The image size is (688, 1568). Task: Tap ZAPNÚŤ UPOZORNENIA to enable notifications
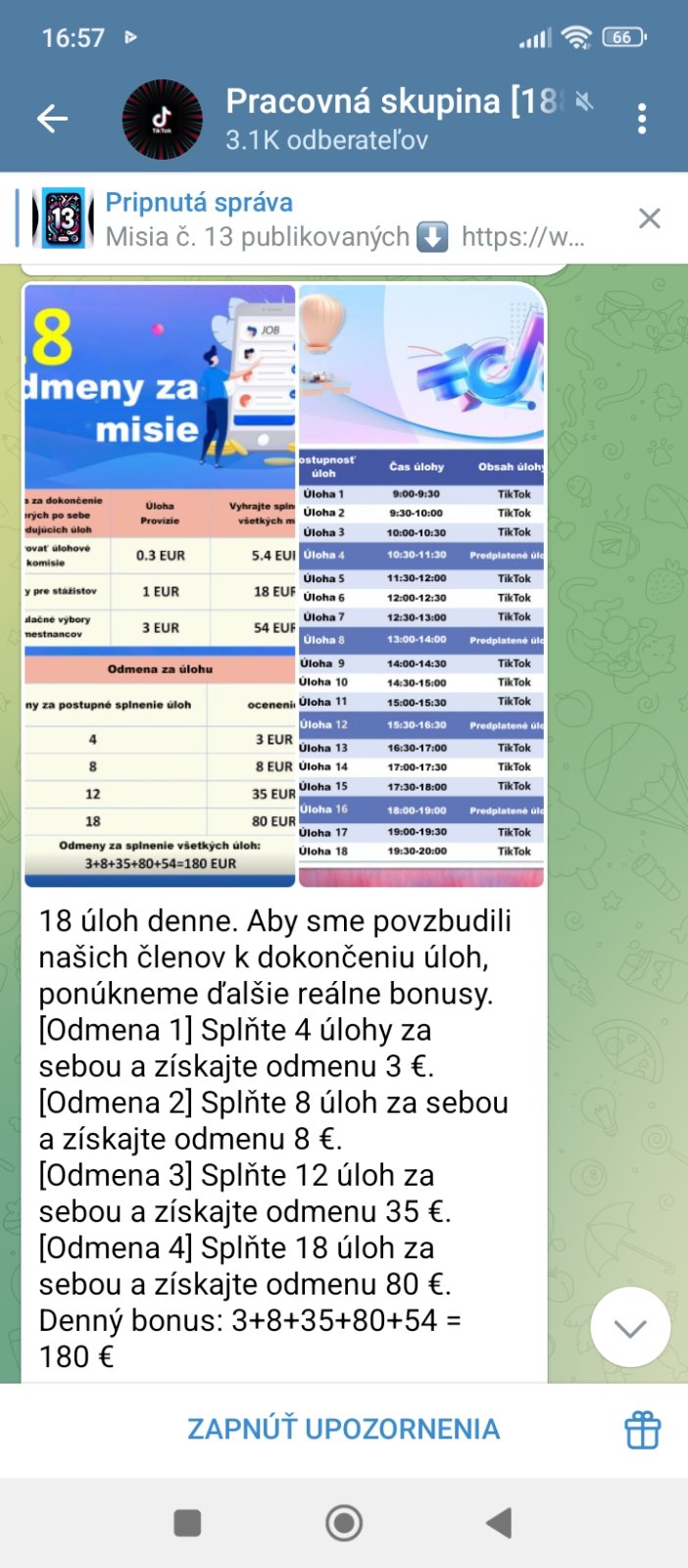(343, 1429)
